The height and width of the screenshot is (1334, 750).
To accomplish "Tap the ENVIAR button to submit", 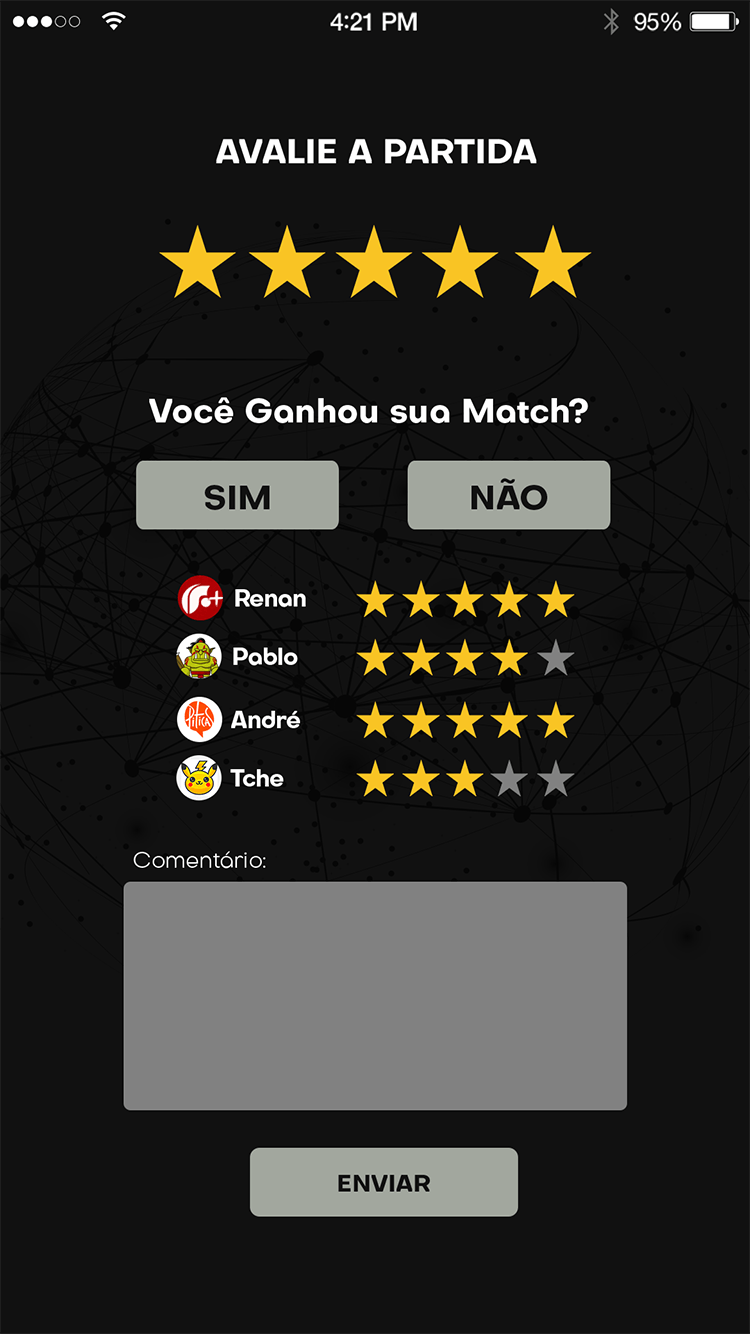I will [x=383, y=1182].
